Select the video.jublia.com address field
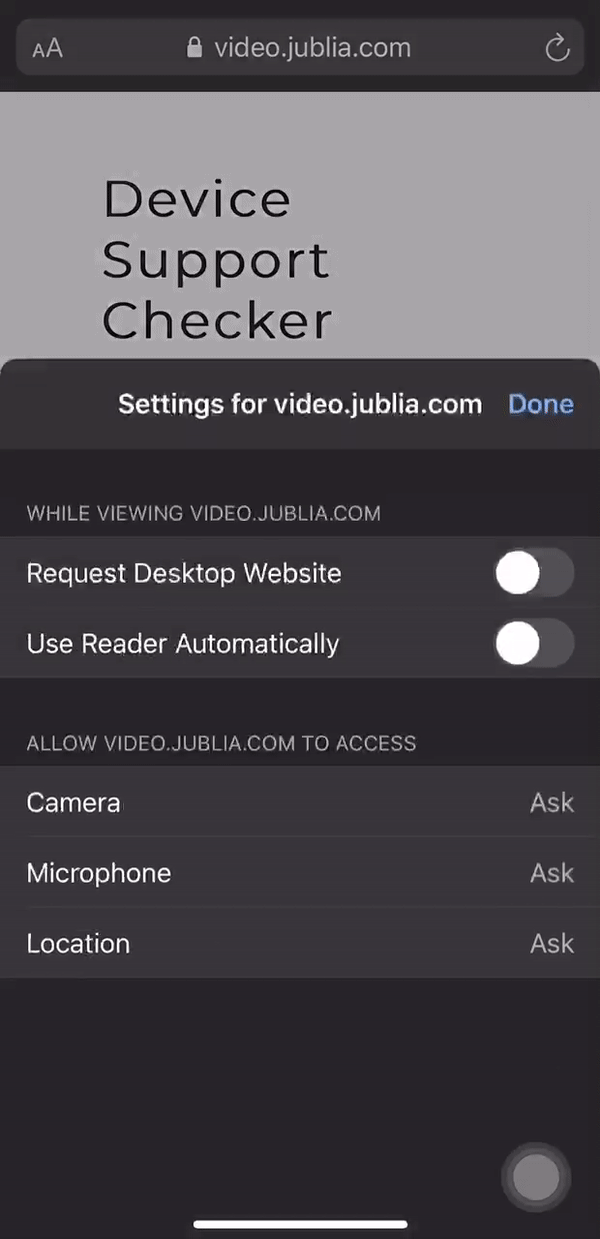This screenshot has width=600, height=1239. (300, 48)
